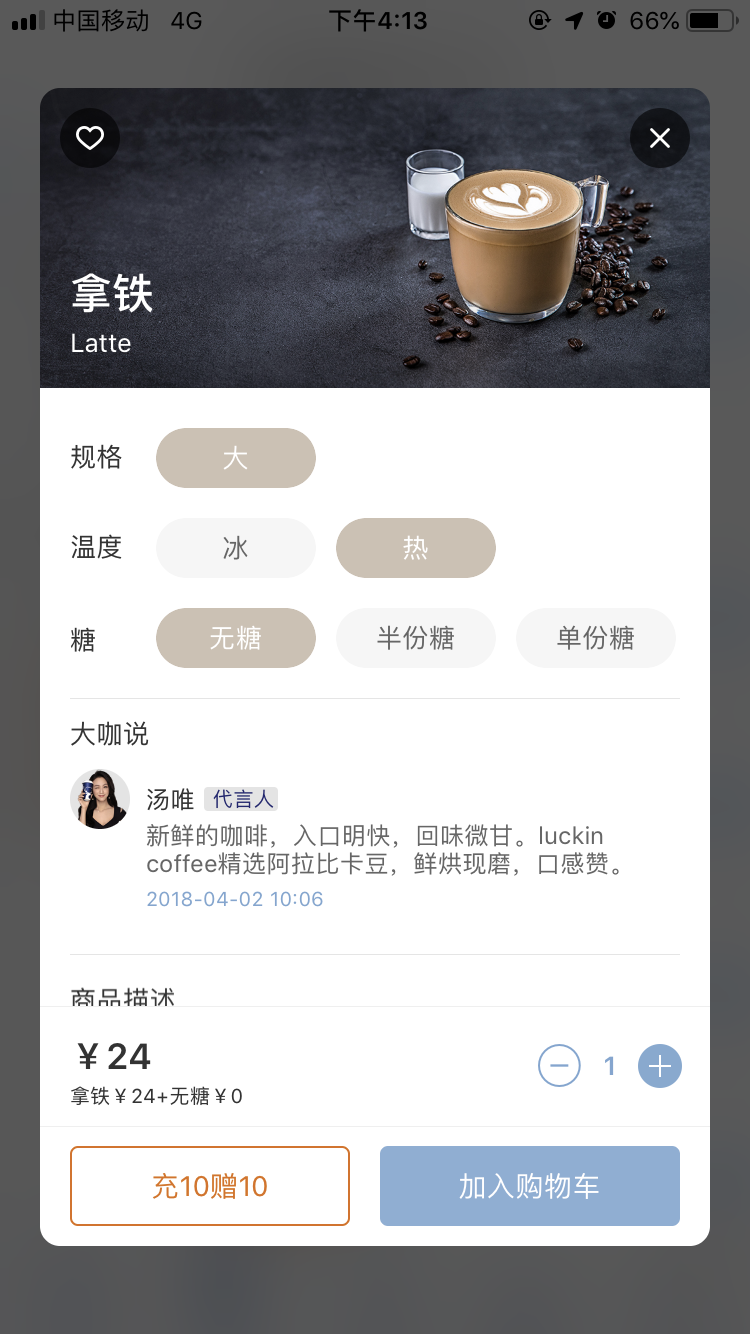Screen dimensions: 750x1334
Task: Choose 冰 for temperature
Action: point(236,548)
